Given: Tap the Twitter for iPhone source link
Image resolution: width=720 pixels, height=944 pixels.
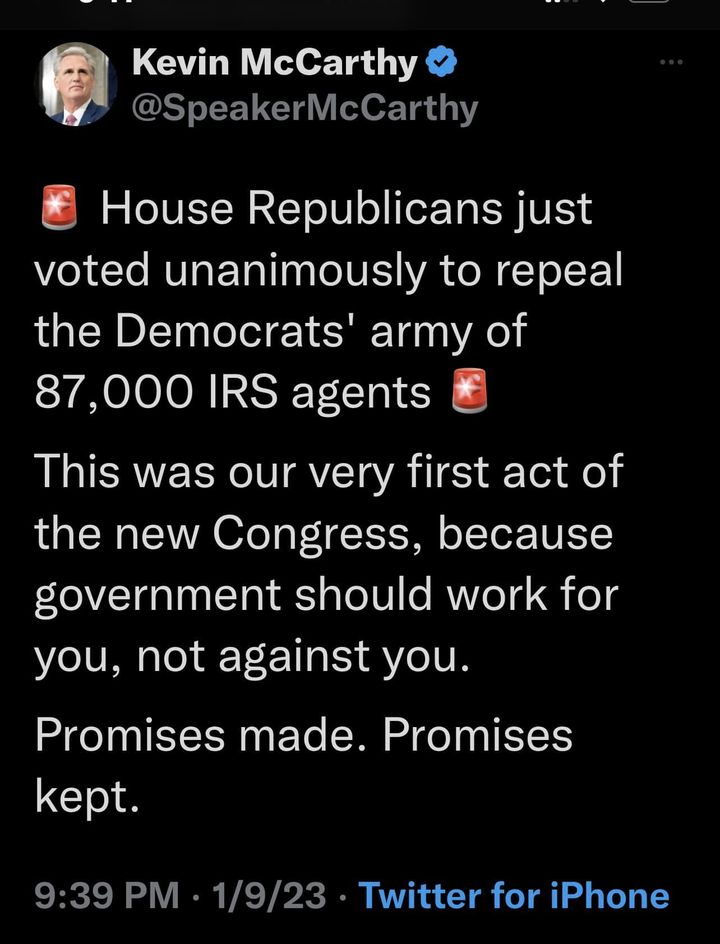Looking at the screenshot, I should click(513, 895).
